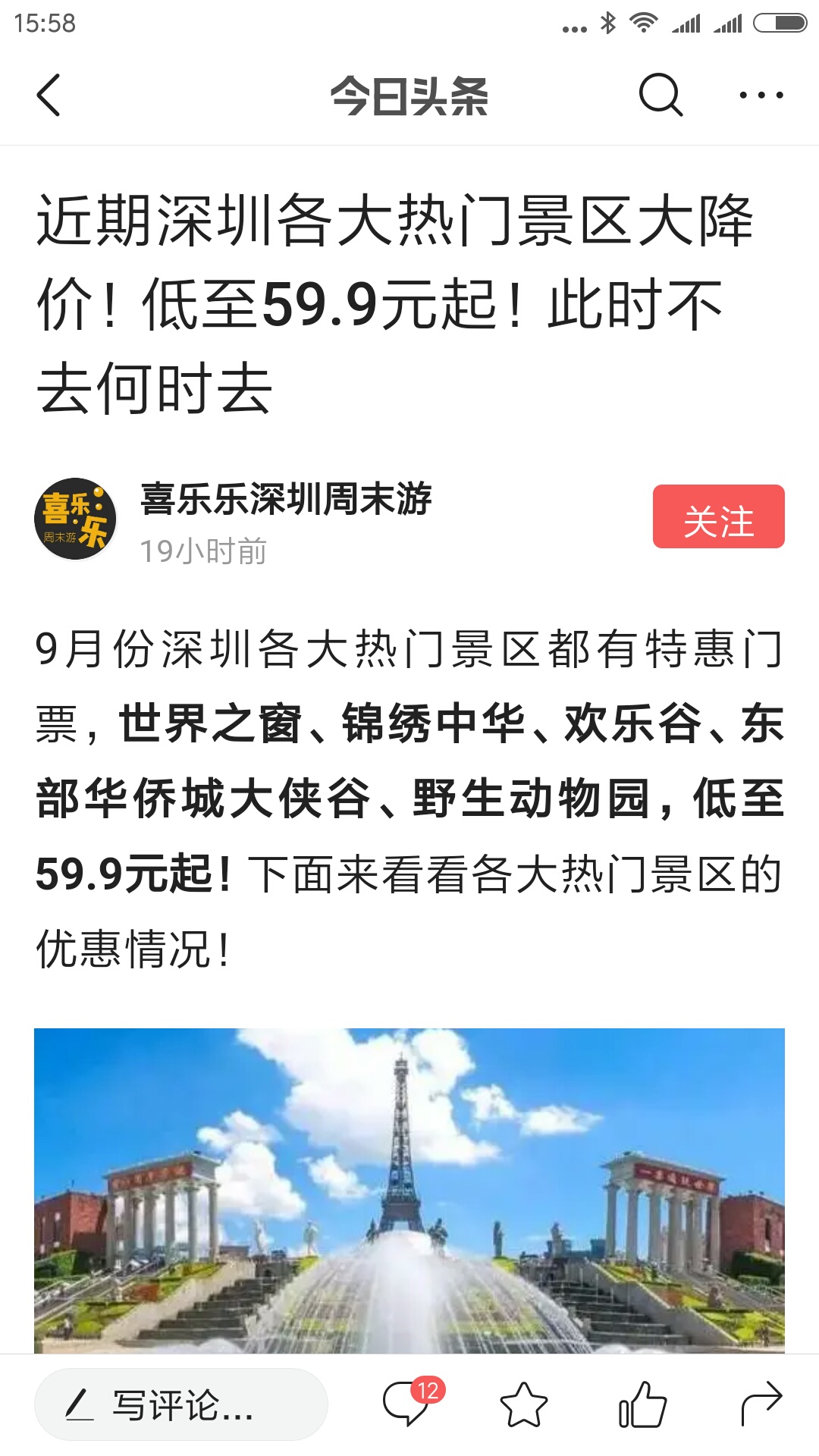819x1456 pixels.
Task: Open the three-dot overflow menu
Action: click(x=761, y=96)
